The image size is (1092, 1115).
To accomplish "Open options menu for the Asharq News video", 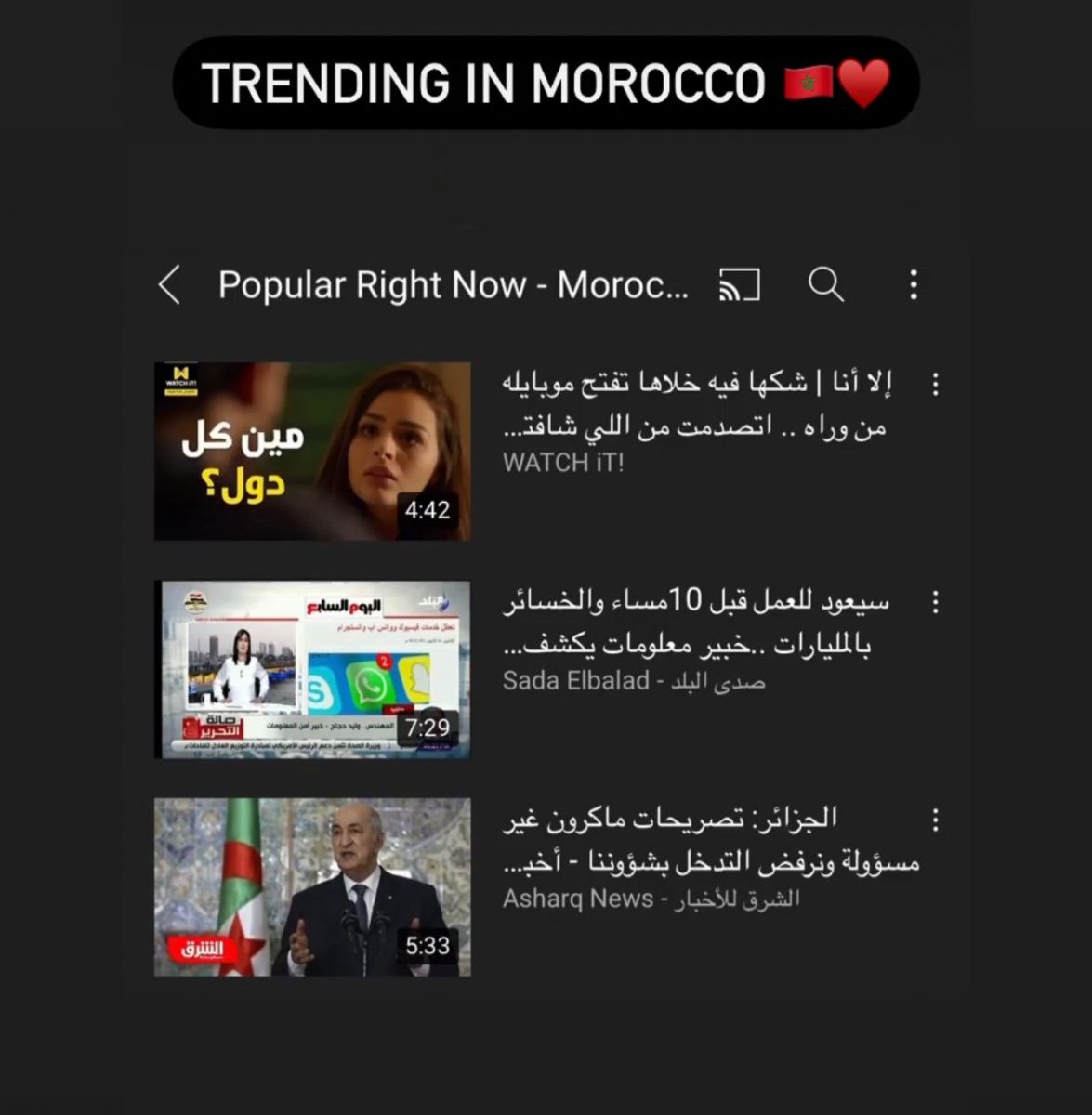I will point(938,820).
